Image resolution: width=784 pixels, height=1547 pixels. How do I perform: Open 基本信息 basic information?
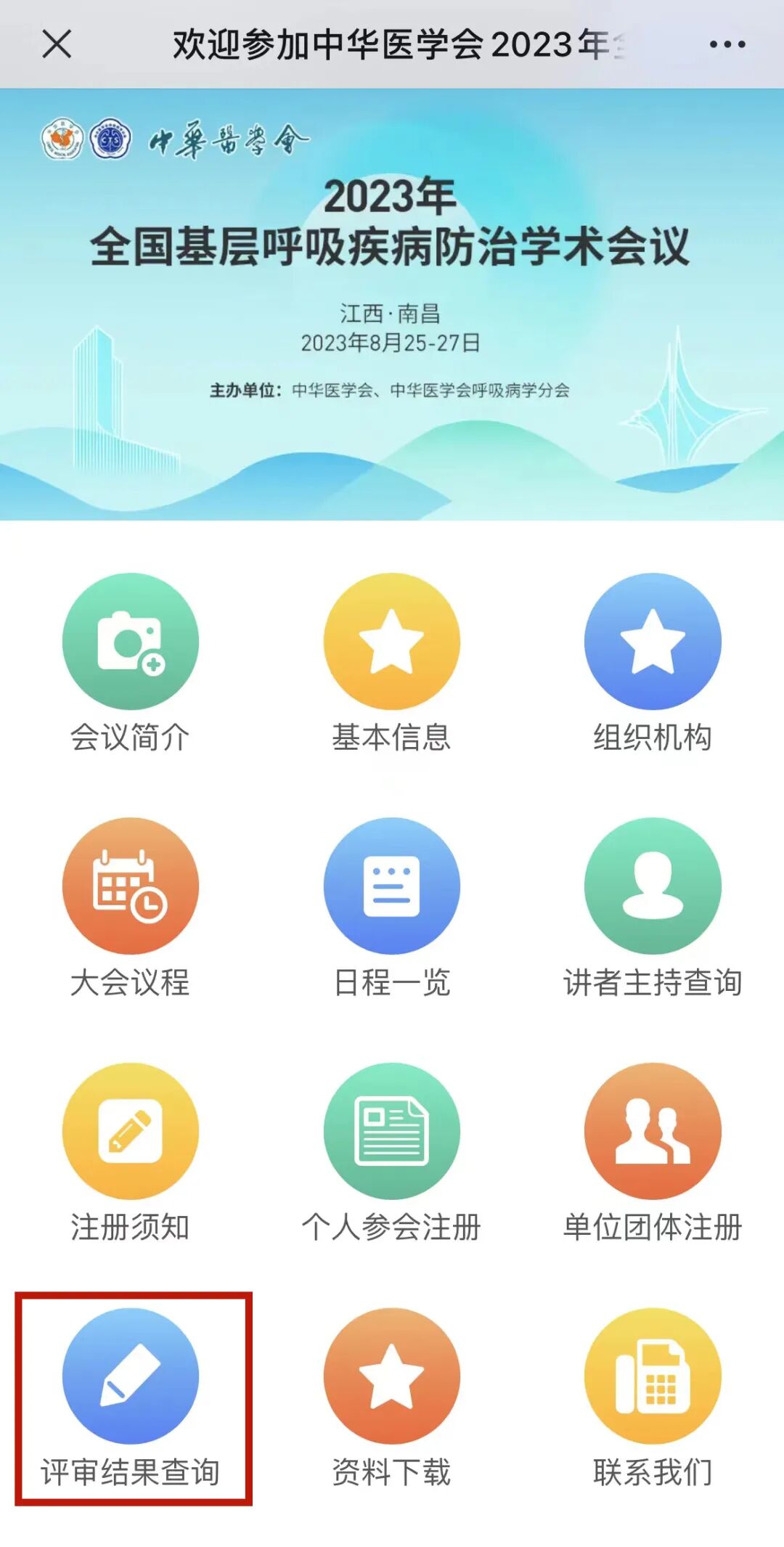click(x=392, y=642)
